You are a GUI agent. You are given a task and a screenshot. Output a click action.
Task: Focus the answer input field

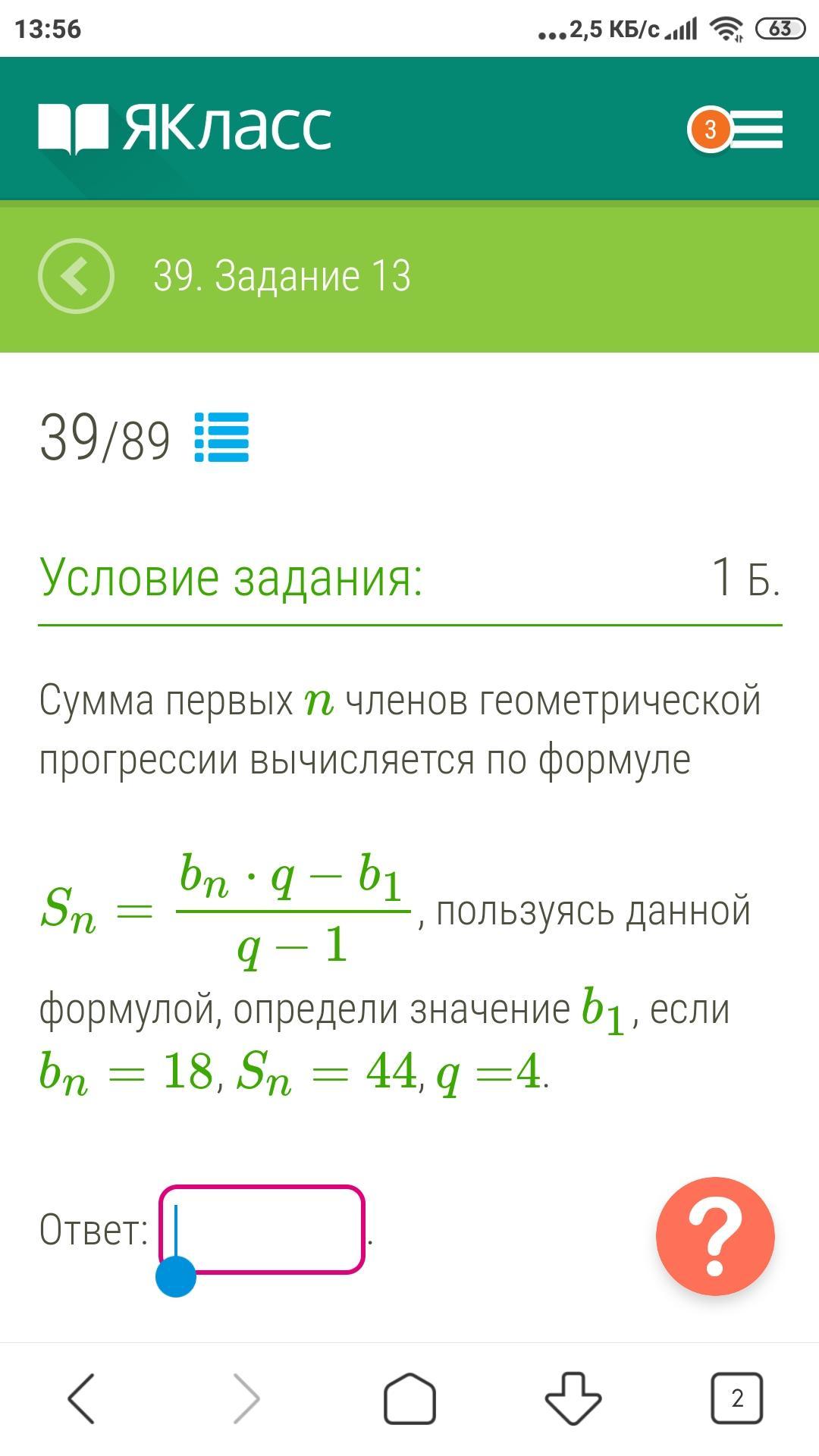(262, 1229)
